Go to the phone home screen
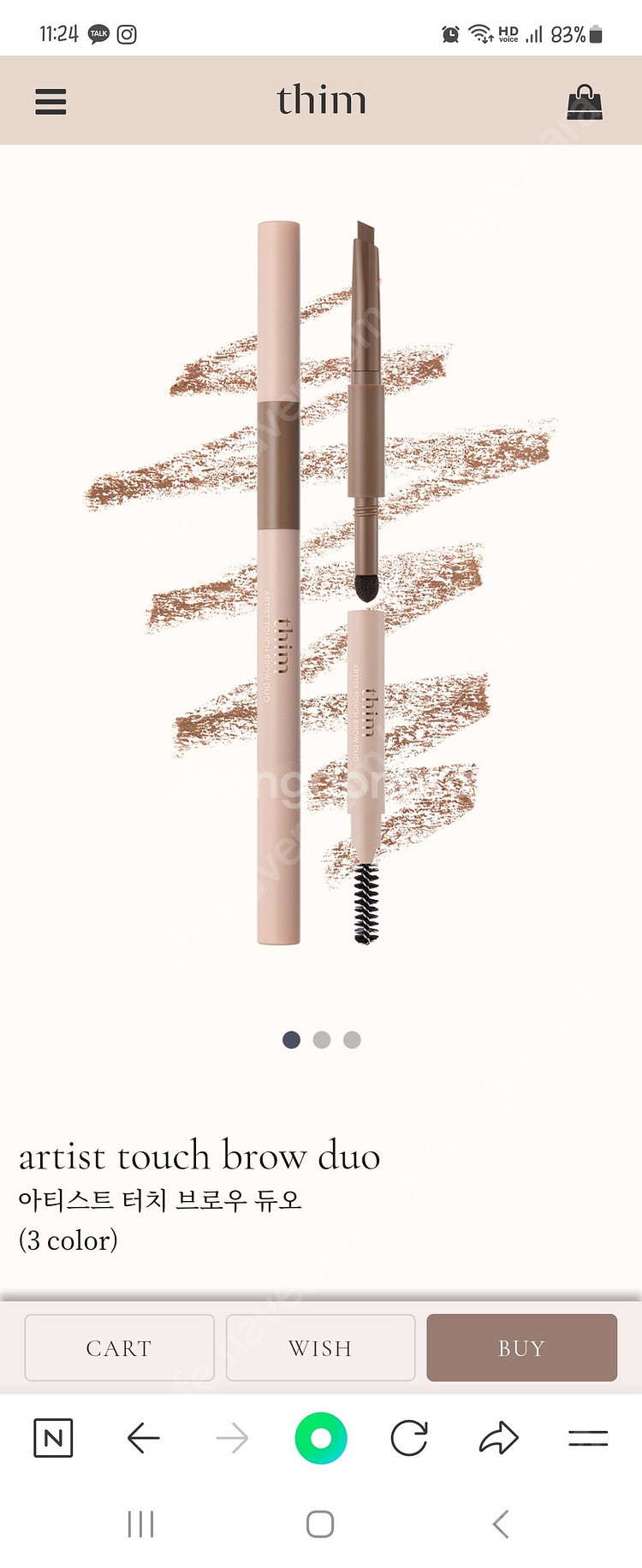This screenshot has width=642, height=1568. click(320, 1524)
